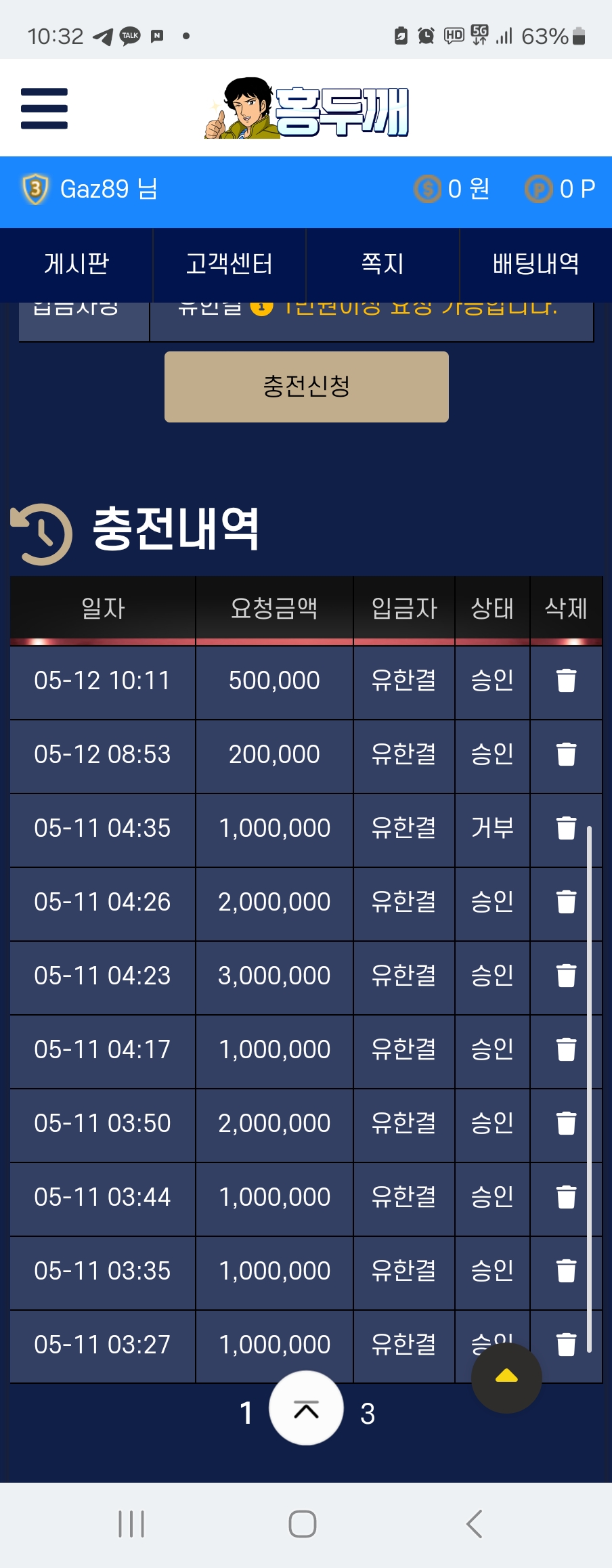This screenshot has height=1568, width=612.
Task: Delete the 05-12 10:11 charge record
Action: coord(566,680)
